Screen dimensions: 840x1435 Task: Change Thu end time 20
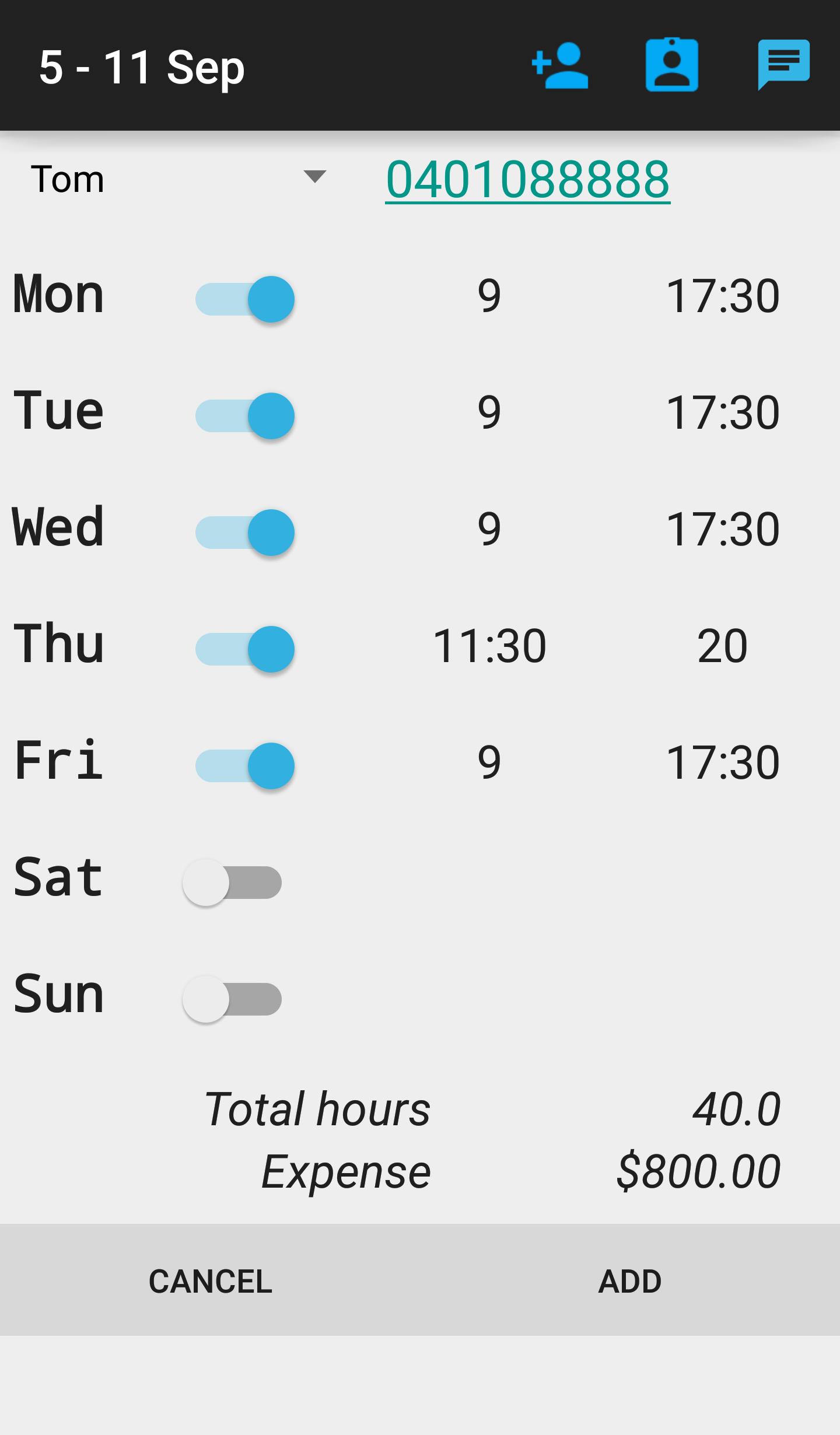(x=722, y=645)
